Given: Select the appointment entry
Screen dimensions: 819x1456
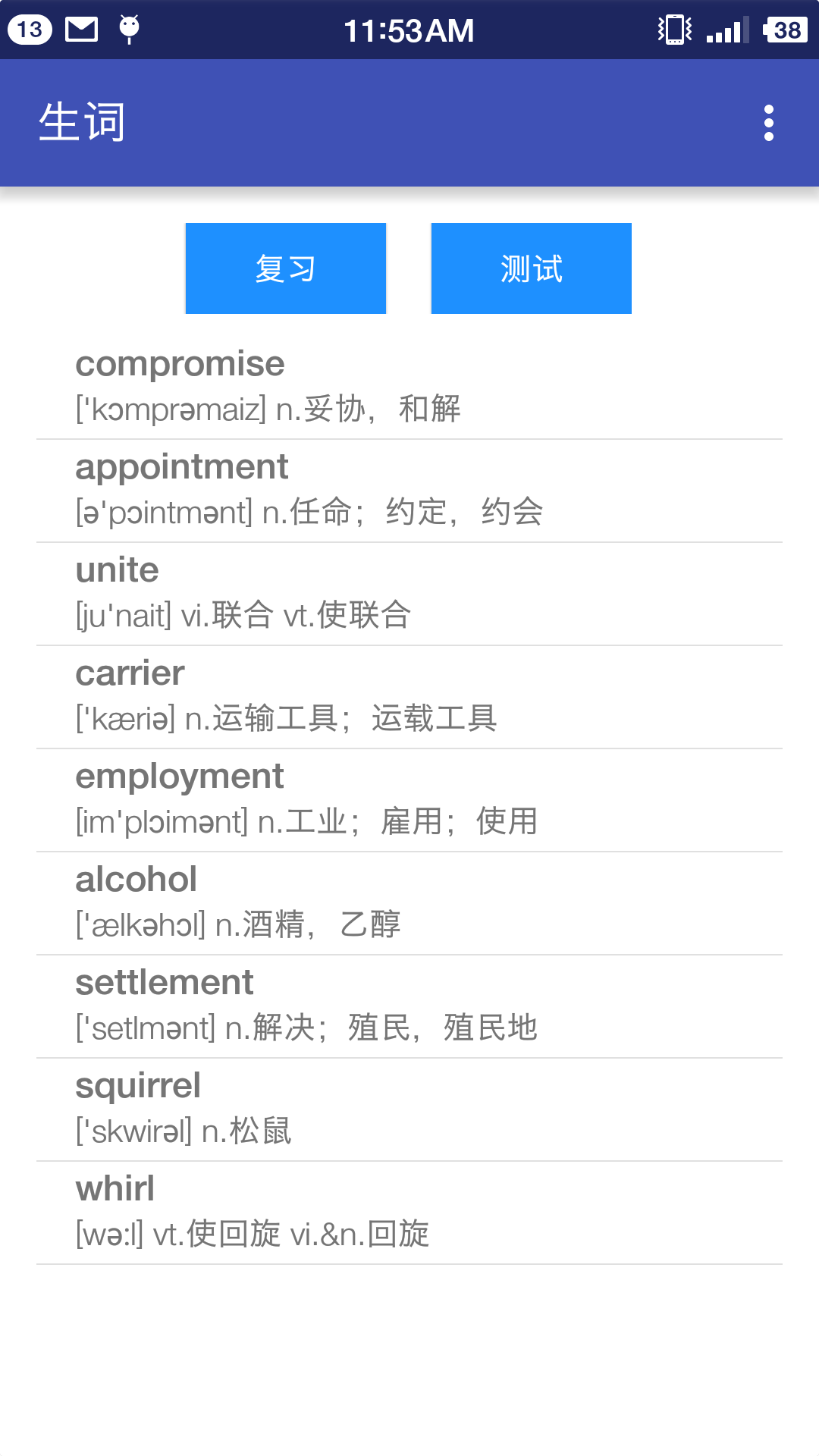Looking at the screenshot, I should (409, 491).
